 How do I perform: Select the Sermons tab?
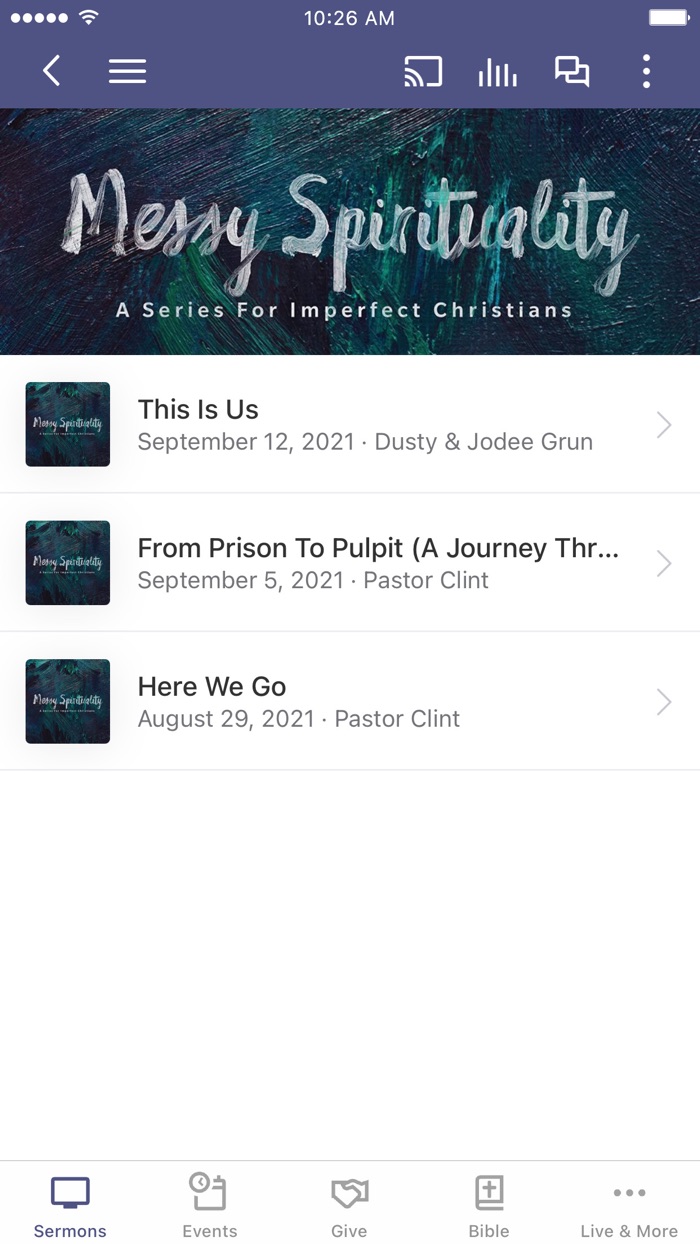[70, 1204]
